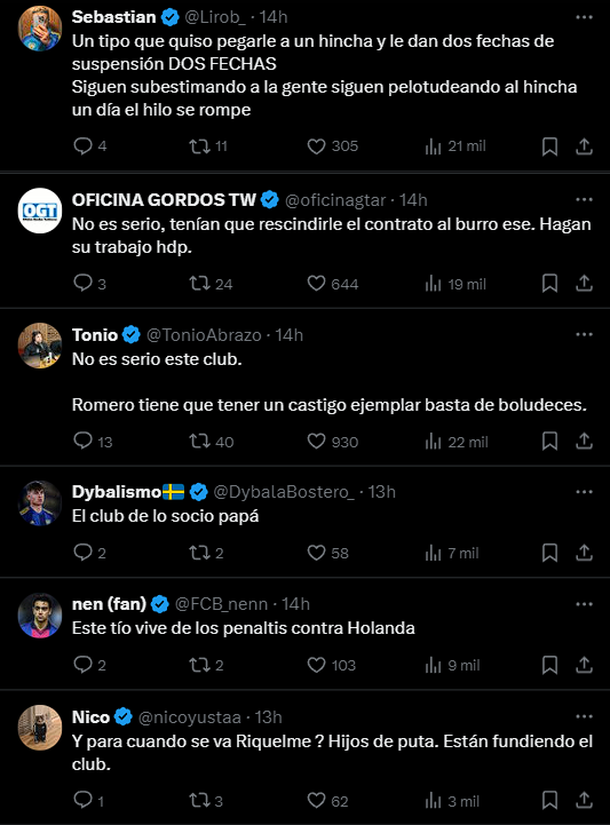Reply to the Dybalismo tweet

83,552
